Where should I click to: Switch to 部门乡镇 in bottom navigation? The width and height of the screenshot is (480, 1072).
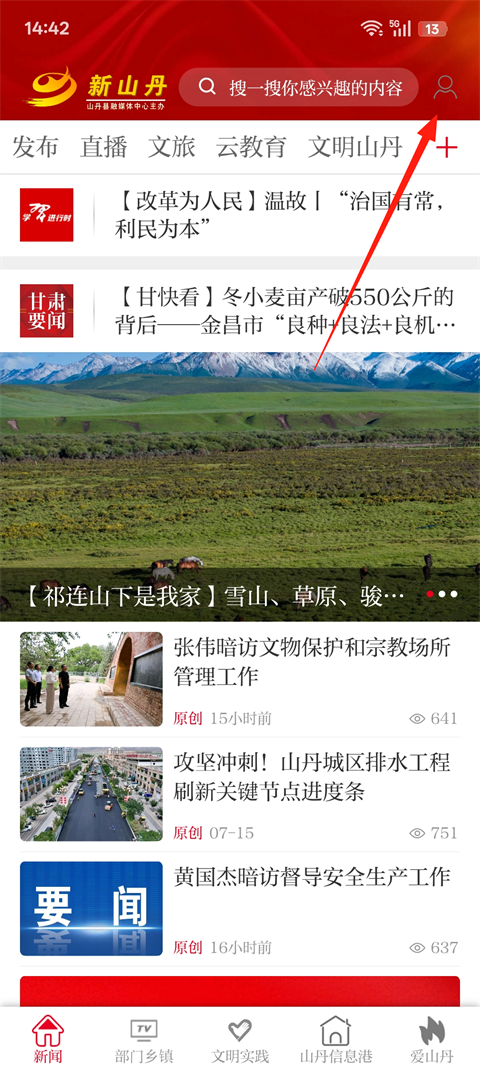point(144,1039)
